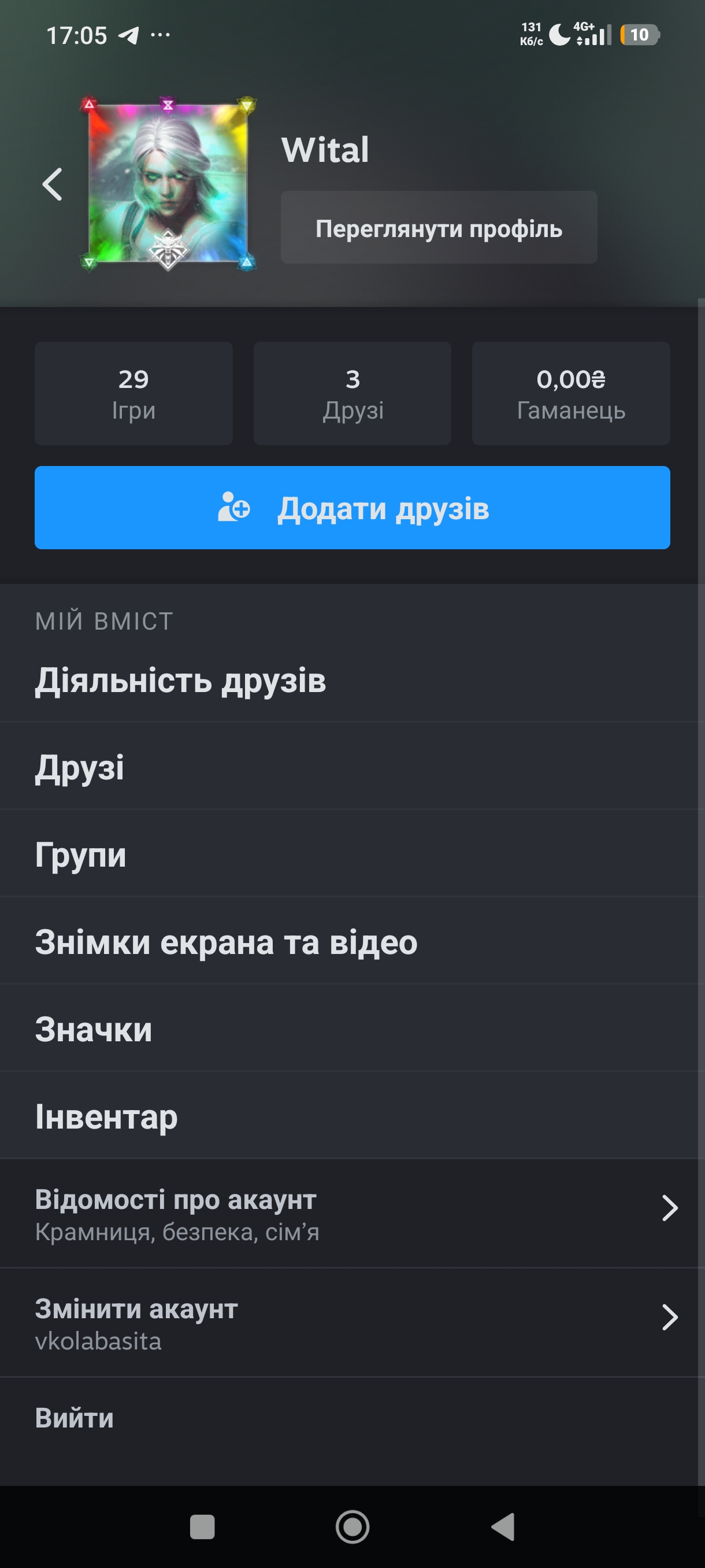Open 'Діяльність друзів' menu item

pos(182,682)
